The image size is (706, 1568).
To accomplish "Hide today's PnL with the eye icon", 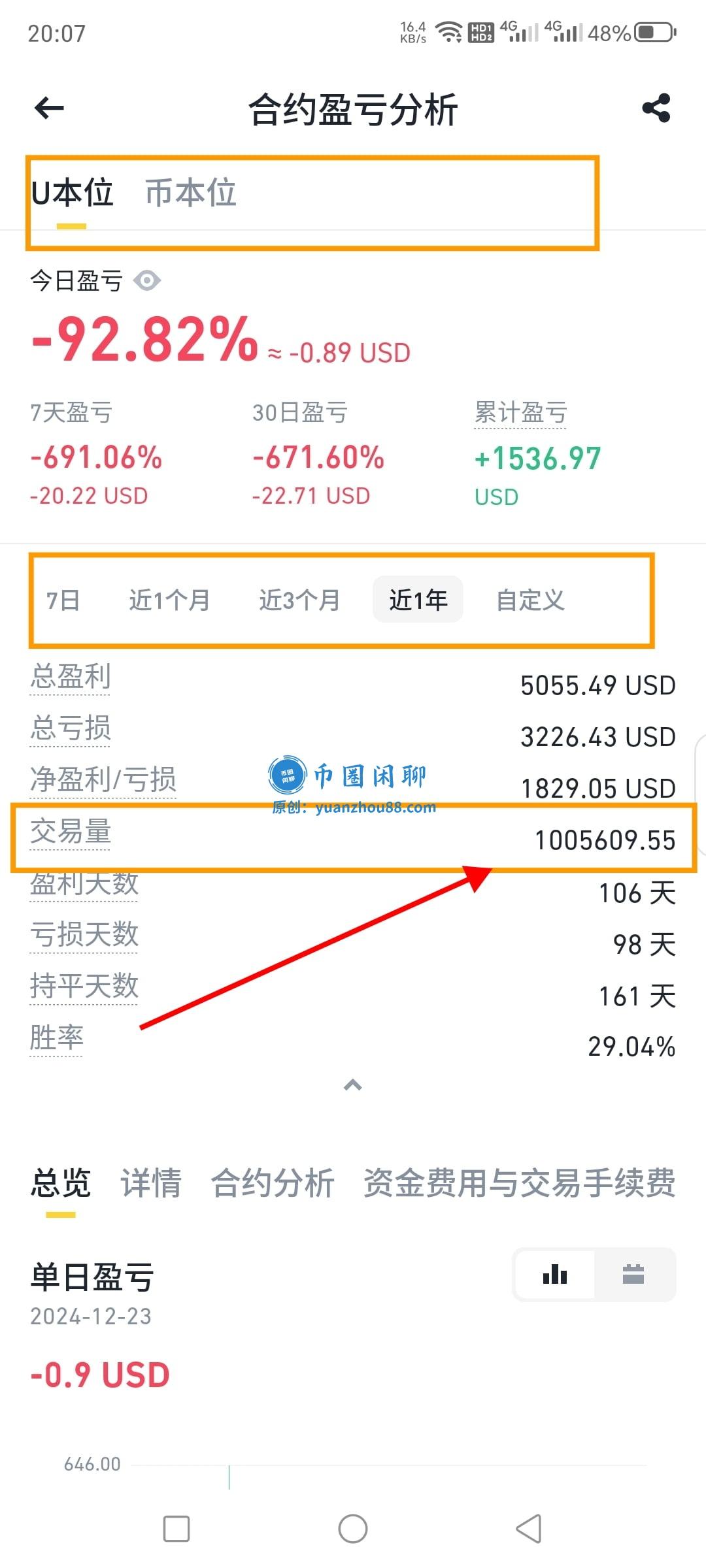I will click(147, 281).
